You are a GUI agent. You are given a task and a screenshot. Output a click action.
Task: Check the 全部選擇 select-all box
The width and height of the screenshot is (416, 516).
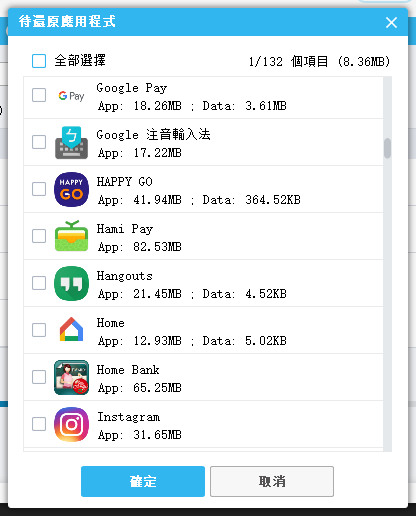39,61
